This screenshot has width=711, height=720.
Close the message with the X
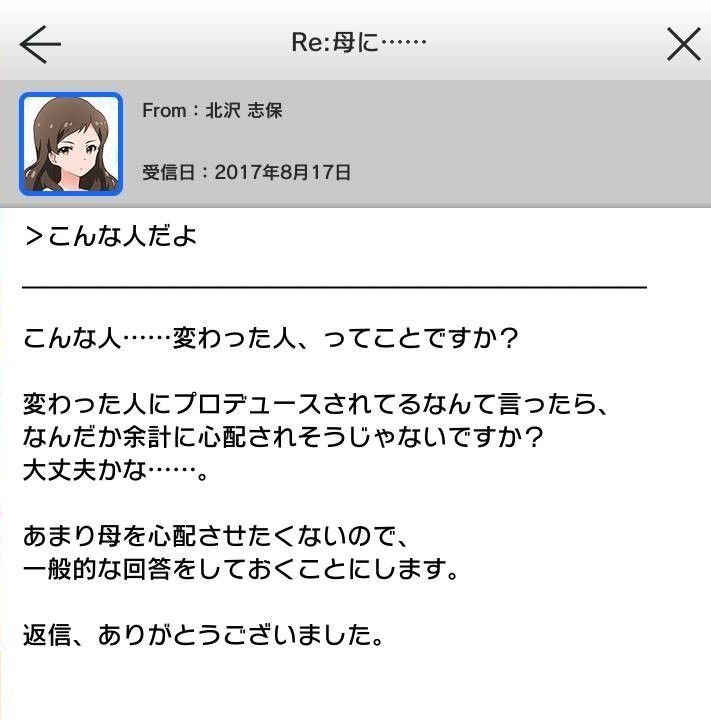tap(683, 43)
